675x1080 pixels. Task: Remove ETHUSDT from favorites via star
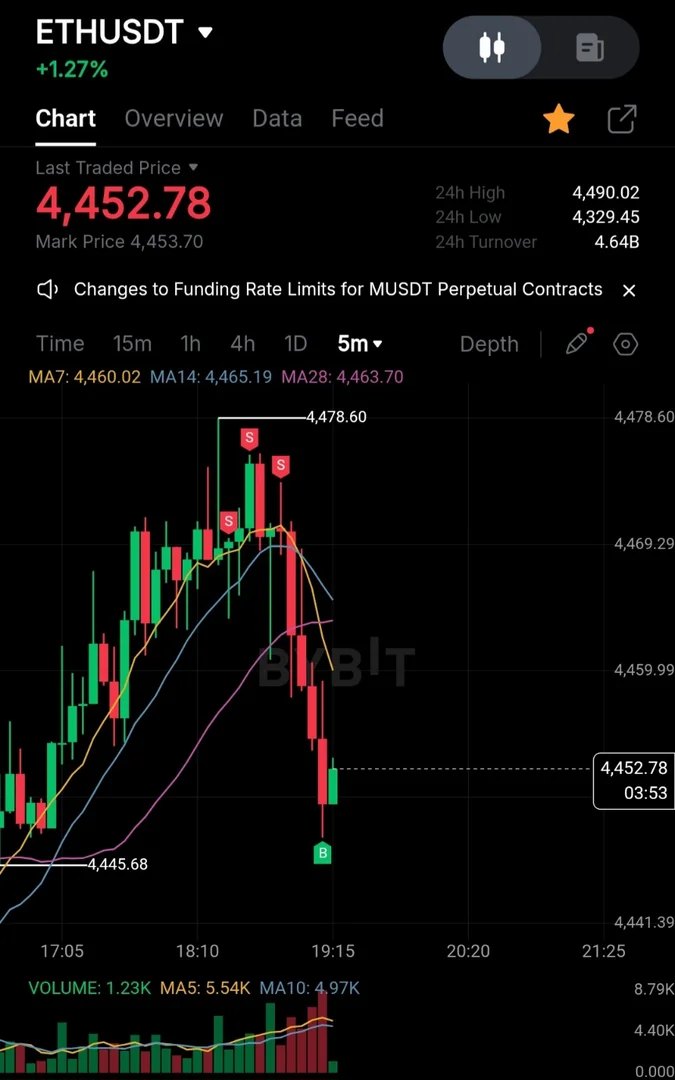click(x=558, y=120)
